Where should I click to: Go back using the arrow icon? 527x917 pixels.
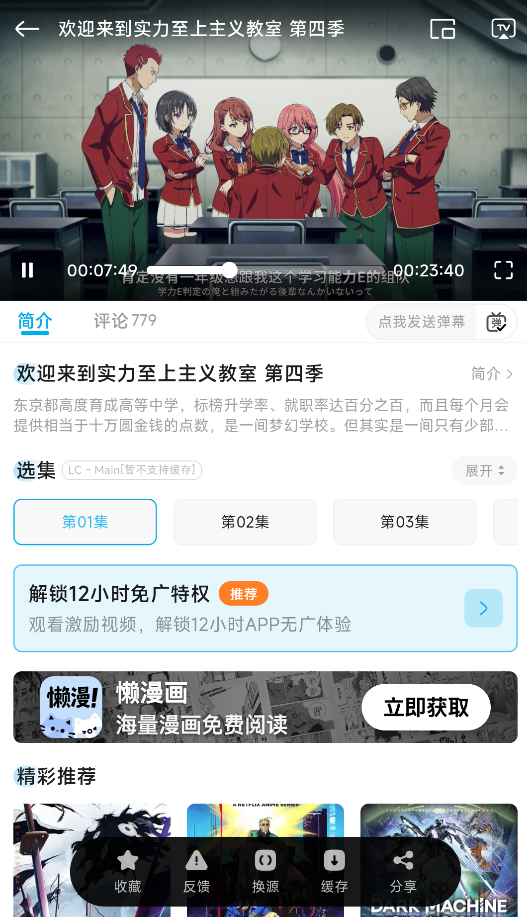[27, 29]
